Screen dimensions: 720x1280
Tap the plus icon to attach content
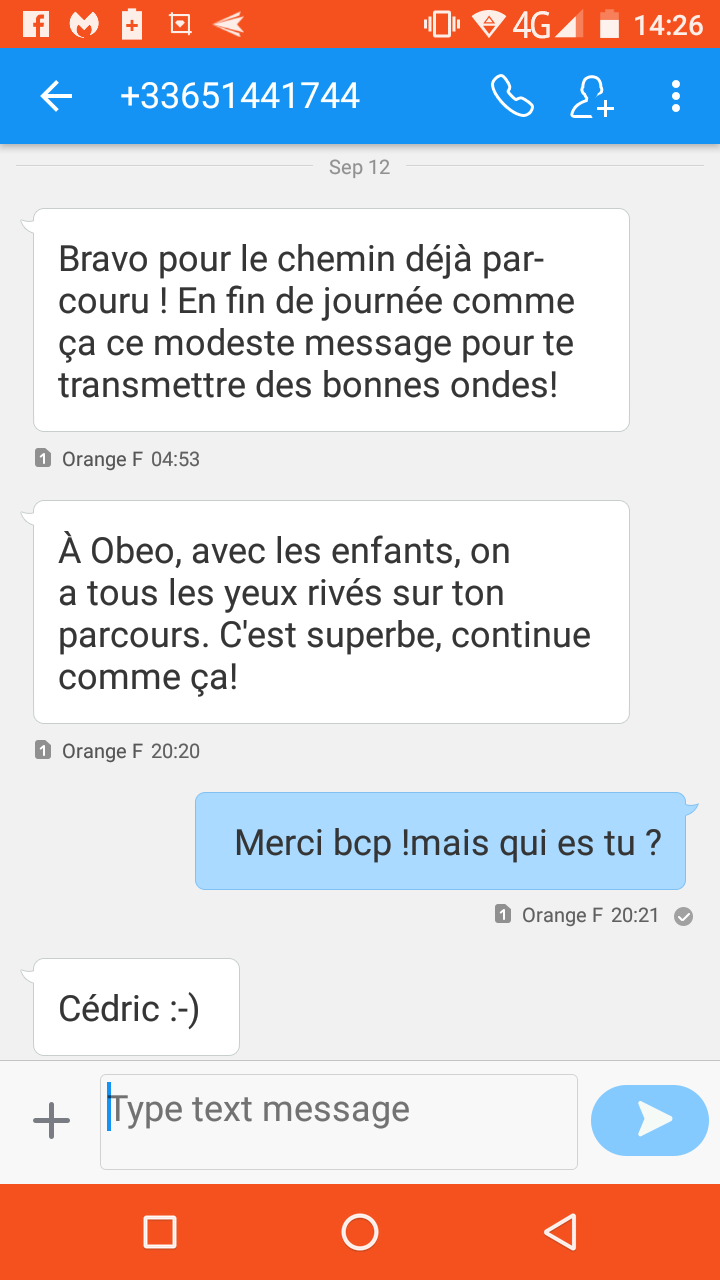[x=51, y=1120]
